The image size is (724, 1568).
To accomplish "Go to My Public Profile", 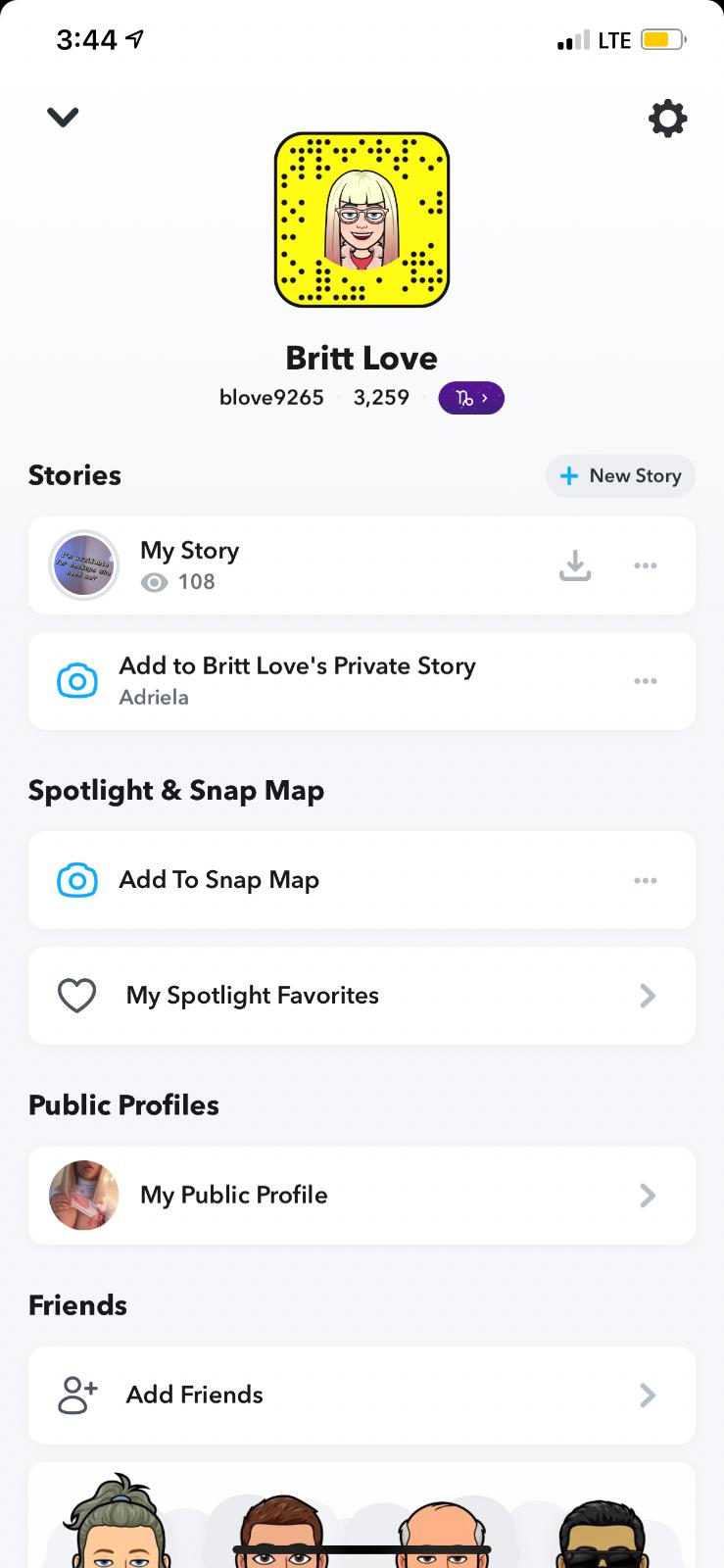I will [x=234, y=1196].
